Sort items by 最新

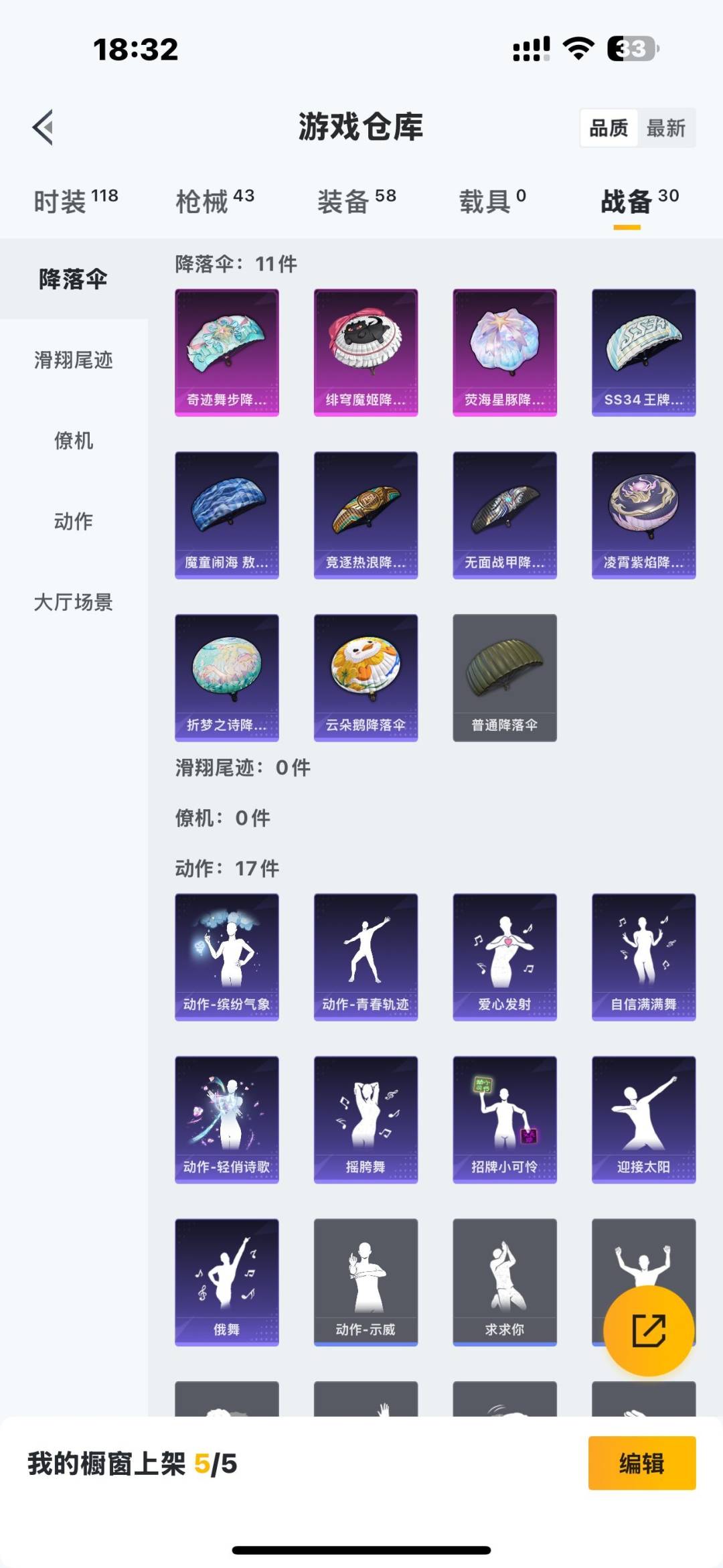(665, 128)
